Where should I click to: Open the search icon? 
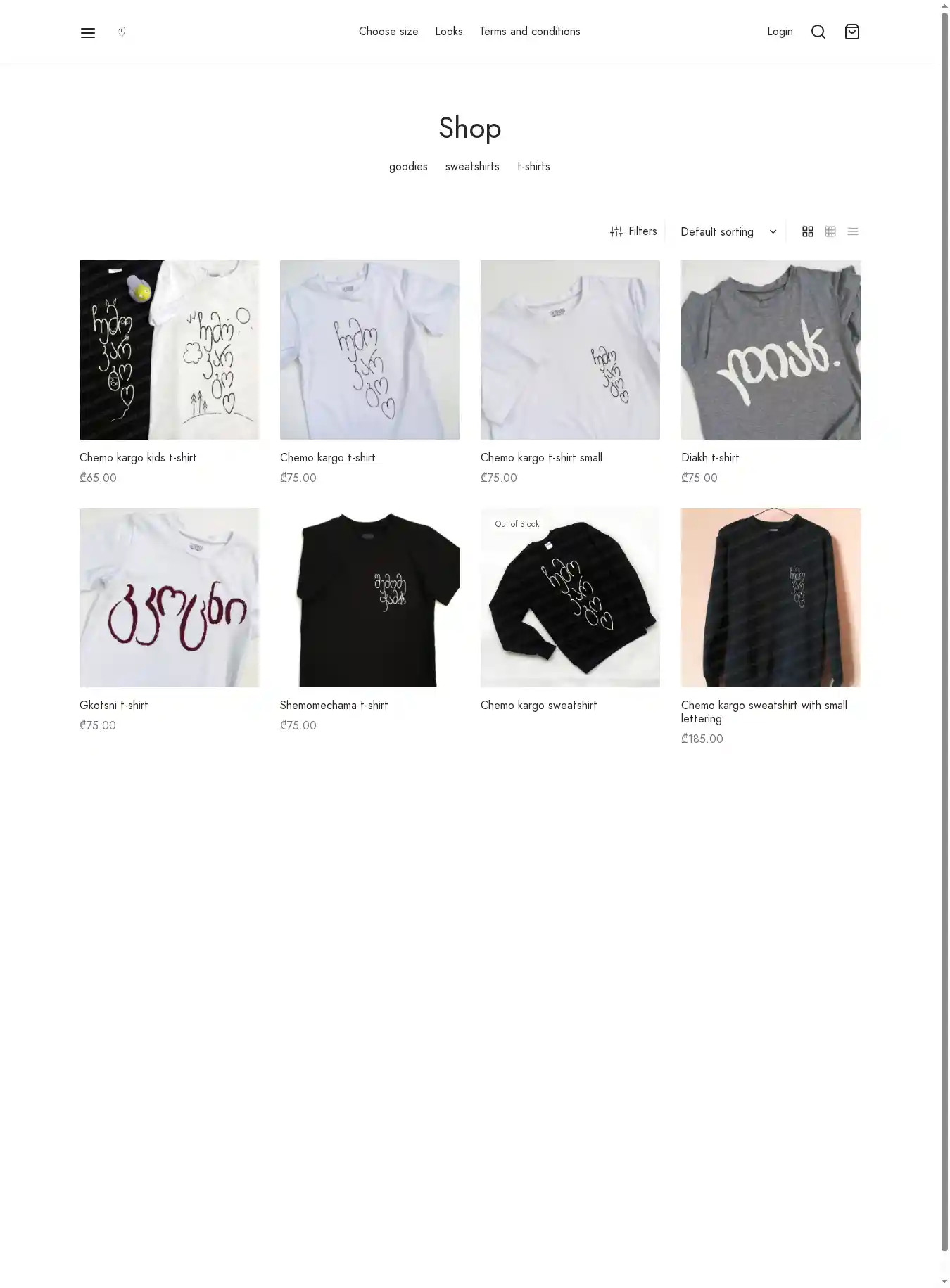coord(818,32)
